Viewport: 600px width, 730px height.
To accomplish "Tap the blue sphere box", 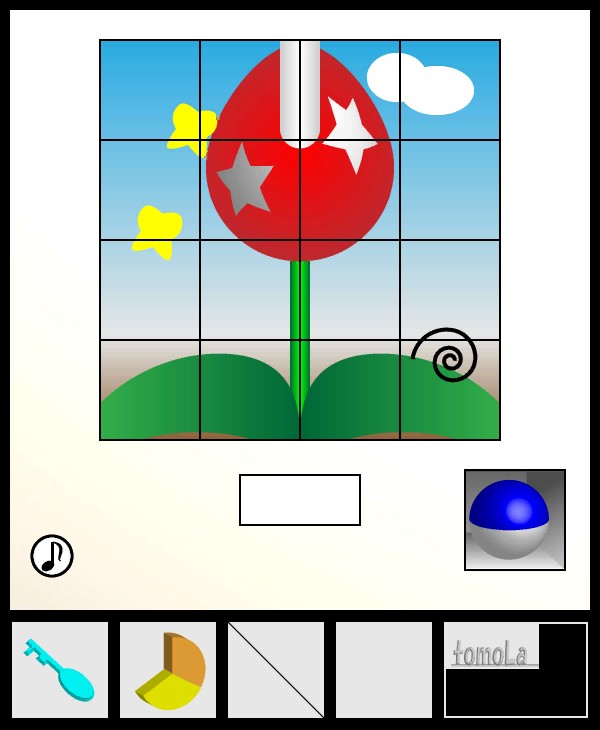I will [x=515, y=520].
